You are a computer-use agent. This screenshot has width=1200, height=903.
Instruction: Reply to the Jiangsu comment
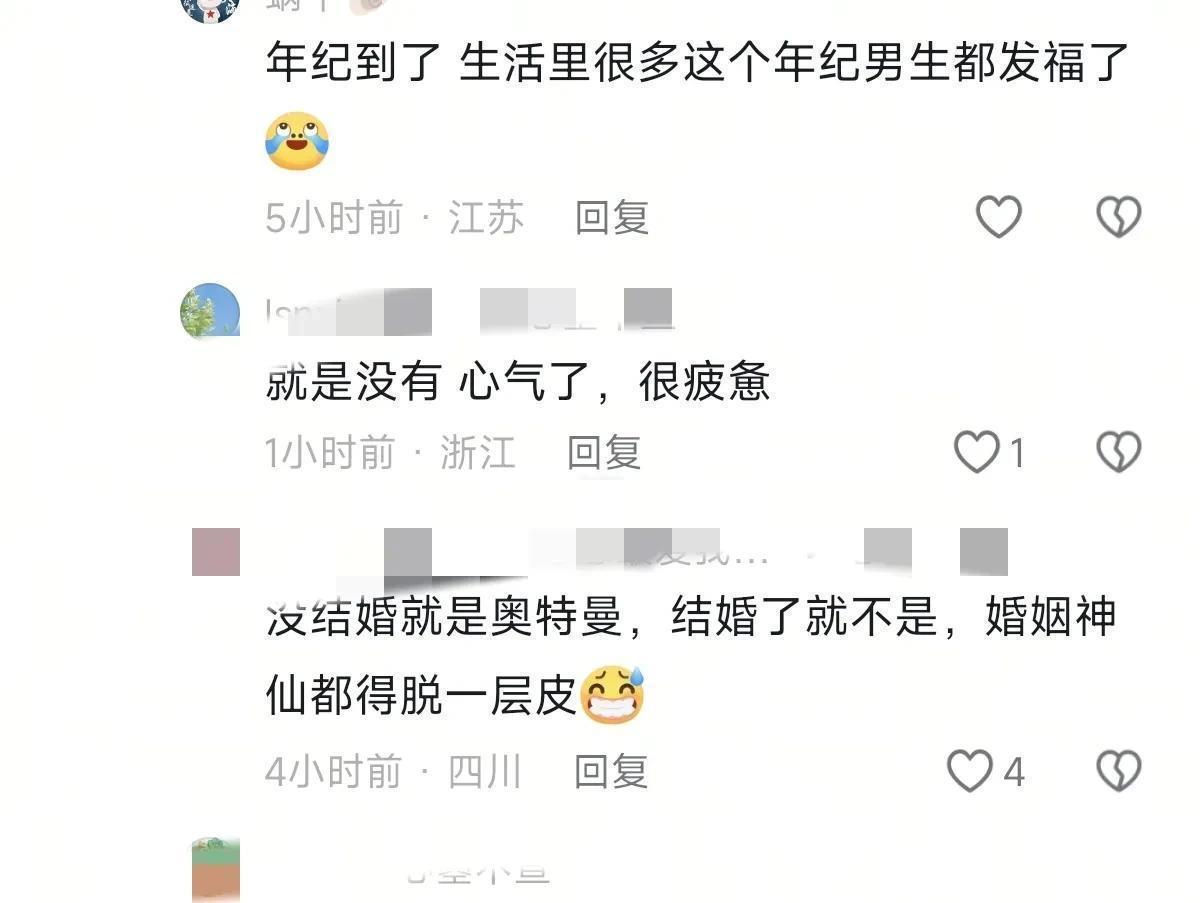coord(612,217)
